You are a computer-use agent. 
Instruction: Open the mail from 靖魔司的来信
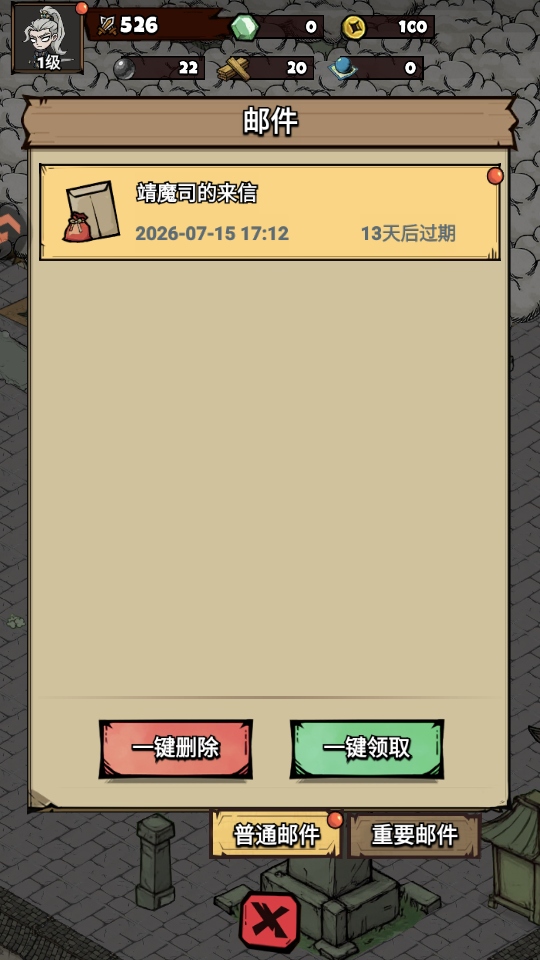coord(270,212)
